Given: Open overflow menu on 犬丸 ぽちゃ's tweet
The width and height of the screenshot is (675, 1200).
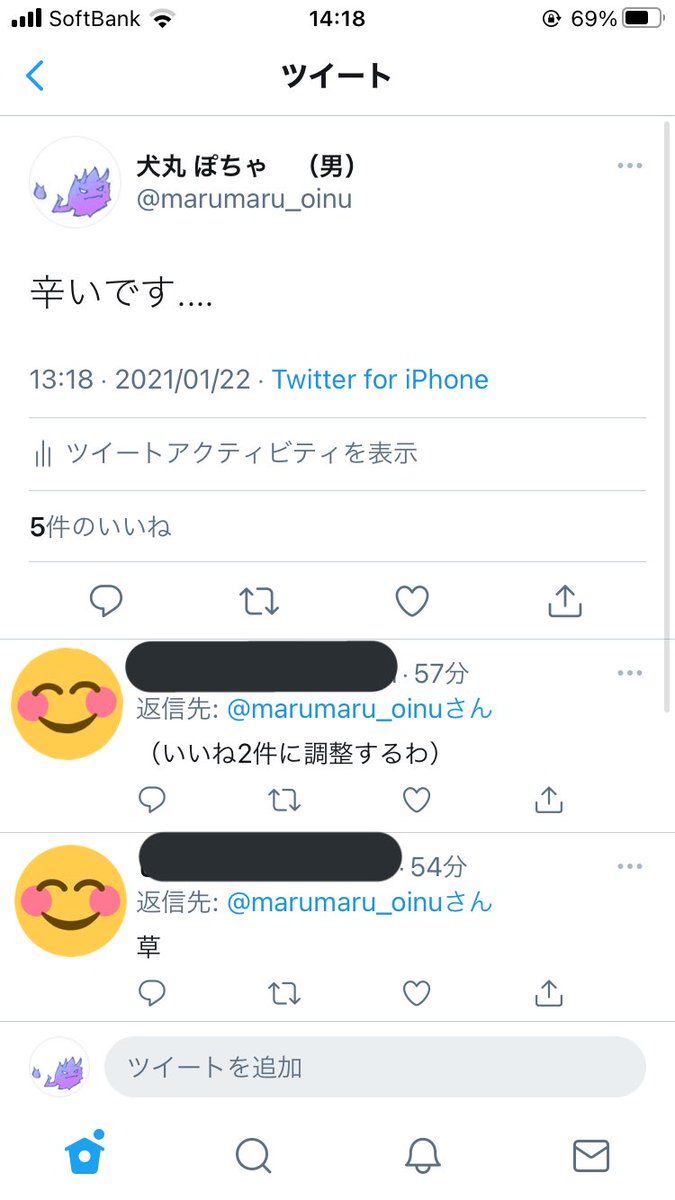Looking at the screenshot, I should [629, 166].
